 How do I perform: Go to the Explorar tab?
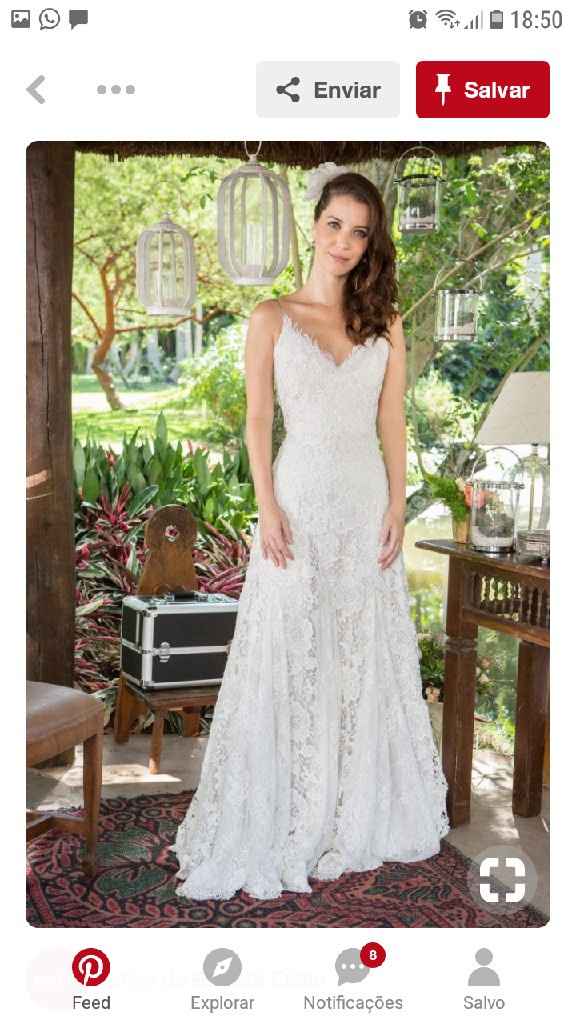pyautogui.click(x=222, y=980)
